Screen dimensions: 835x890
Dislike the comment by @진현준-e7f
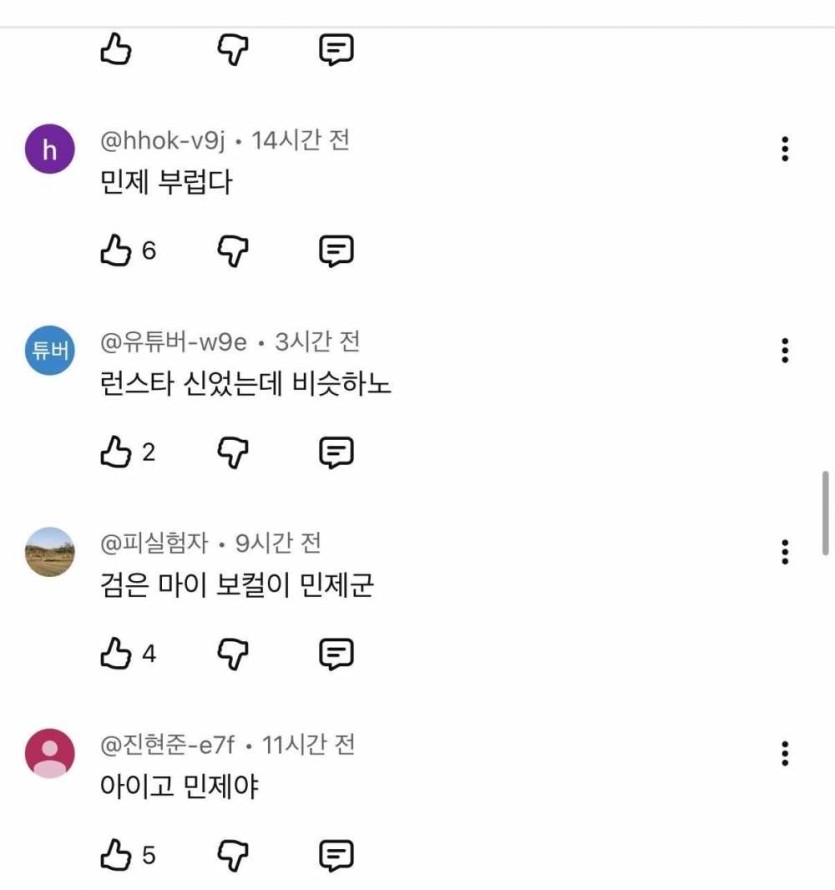232,856
